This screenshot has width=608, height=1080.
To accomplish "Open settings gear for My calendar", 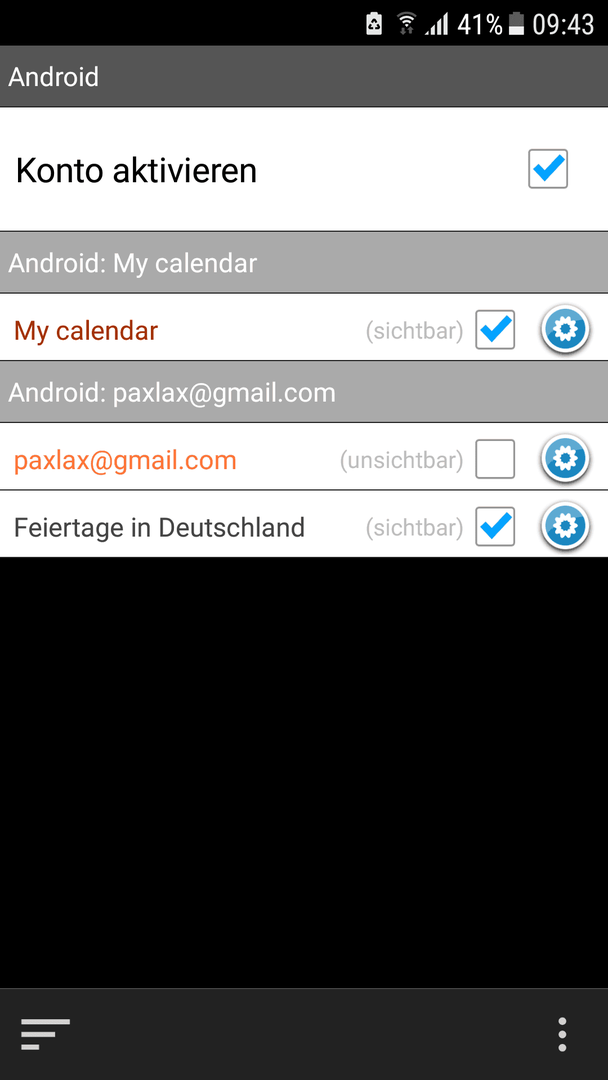I will click(565, 329).
